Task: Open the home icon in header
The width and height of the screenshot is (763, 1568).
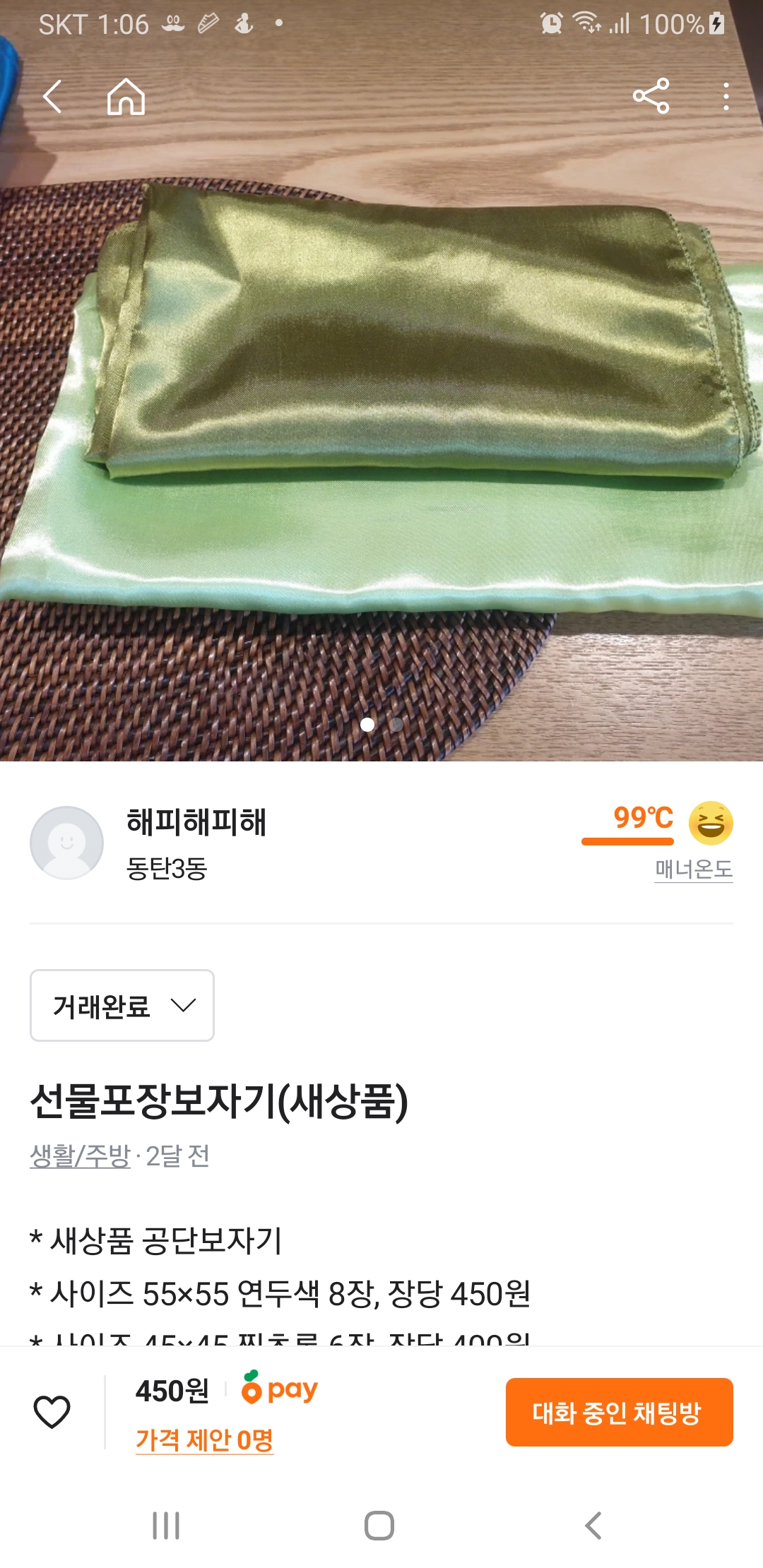Action: [x=126, y=97]
